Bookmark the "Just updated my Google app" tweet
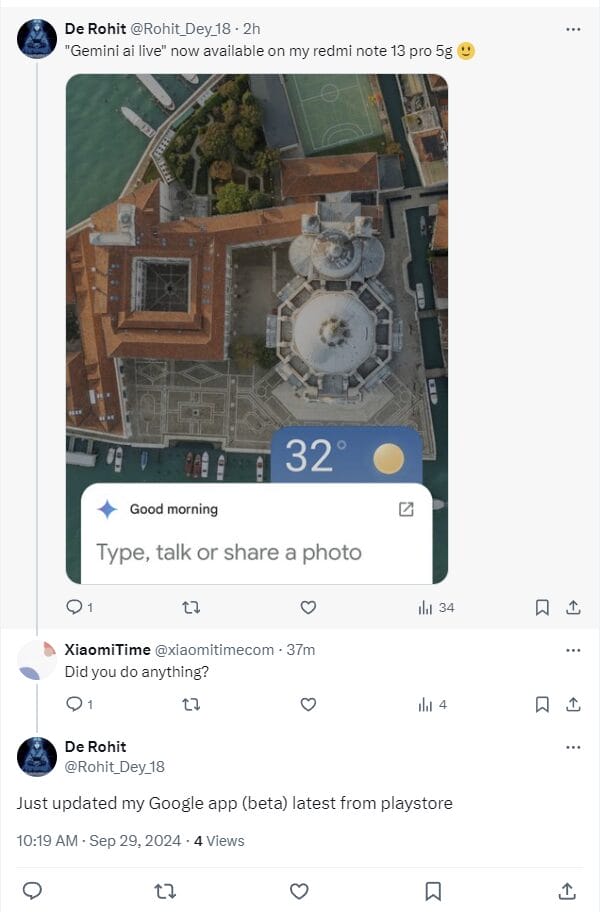600x912 pixels. (433, 890)
